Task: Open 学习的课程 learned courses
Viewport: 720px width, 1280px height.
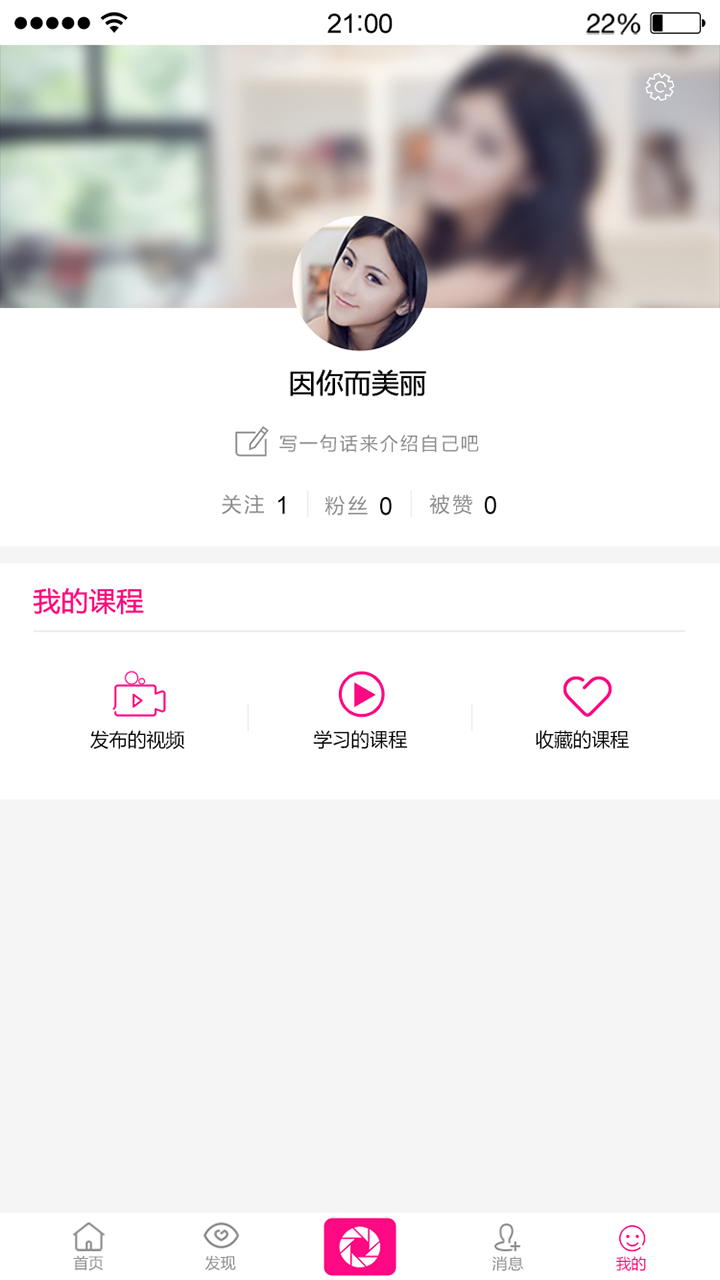Action: (x=360, y=710)
